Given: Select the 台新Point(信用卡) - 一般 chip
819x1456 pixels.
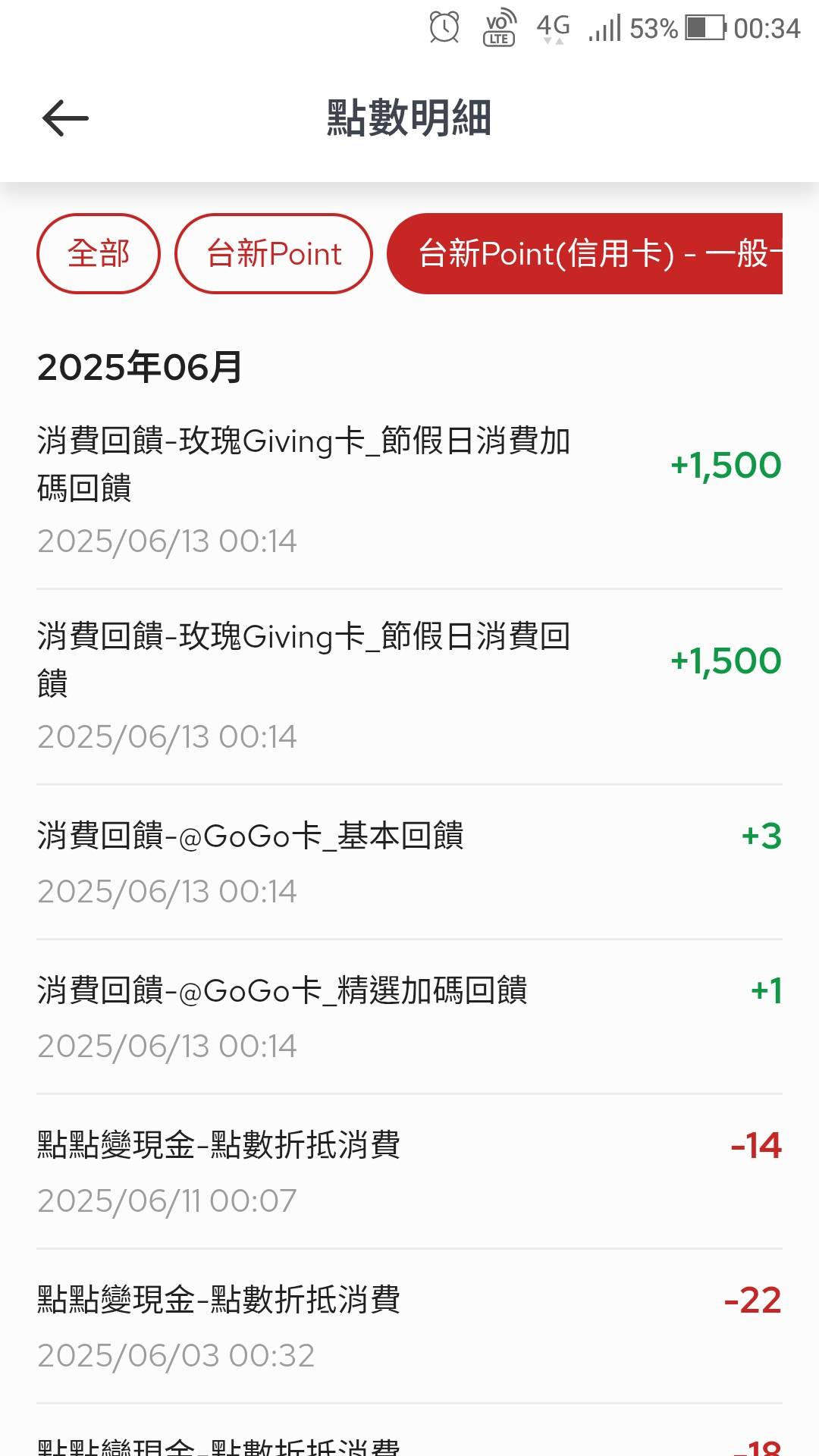Looking at the screenshot, I should 585,253.
